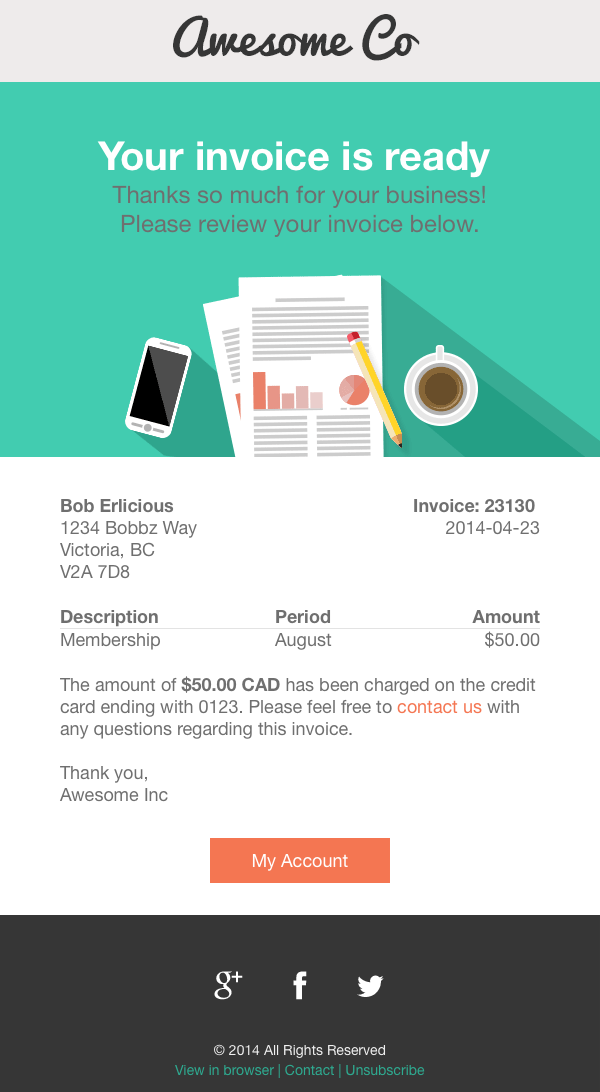Screen dimensions: 600x1092
Task: Open the My Account button
Action: [x=300, y=860]
